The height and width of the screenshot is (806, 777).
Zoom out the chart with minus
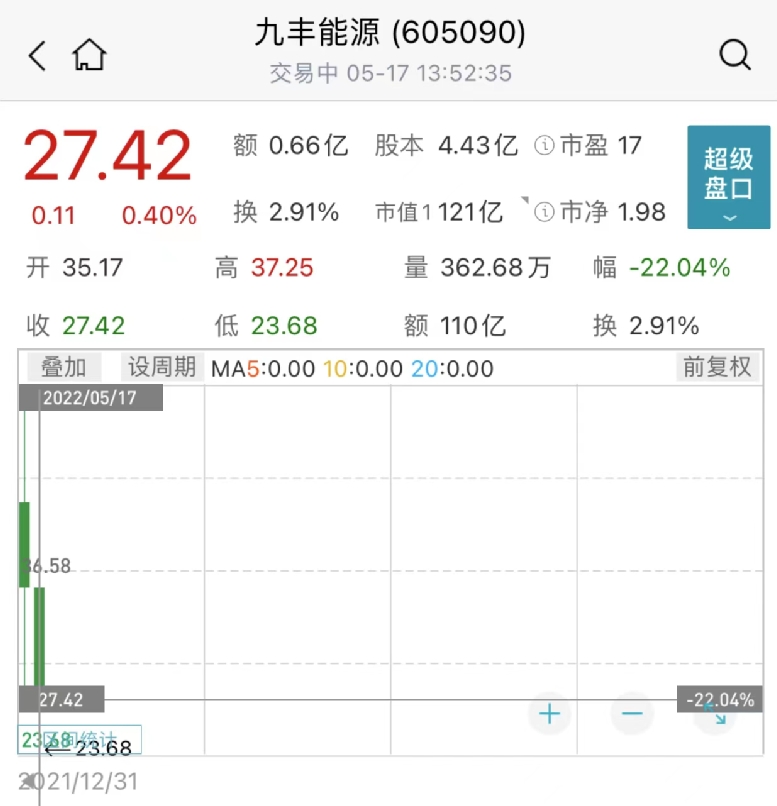click(632, 714)
